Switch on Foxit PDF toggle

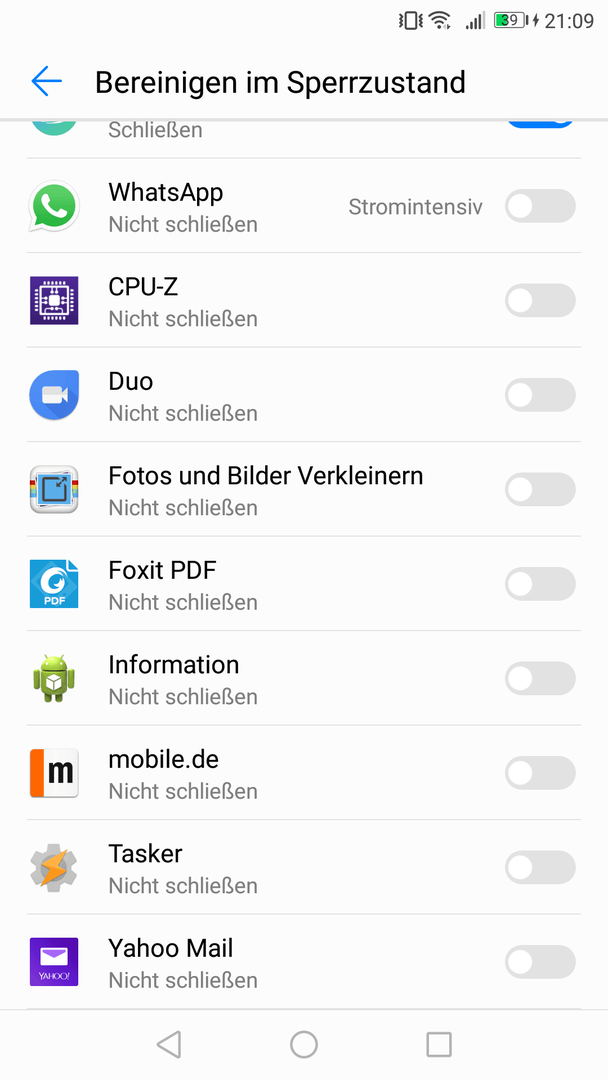tap(541, 584)
